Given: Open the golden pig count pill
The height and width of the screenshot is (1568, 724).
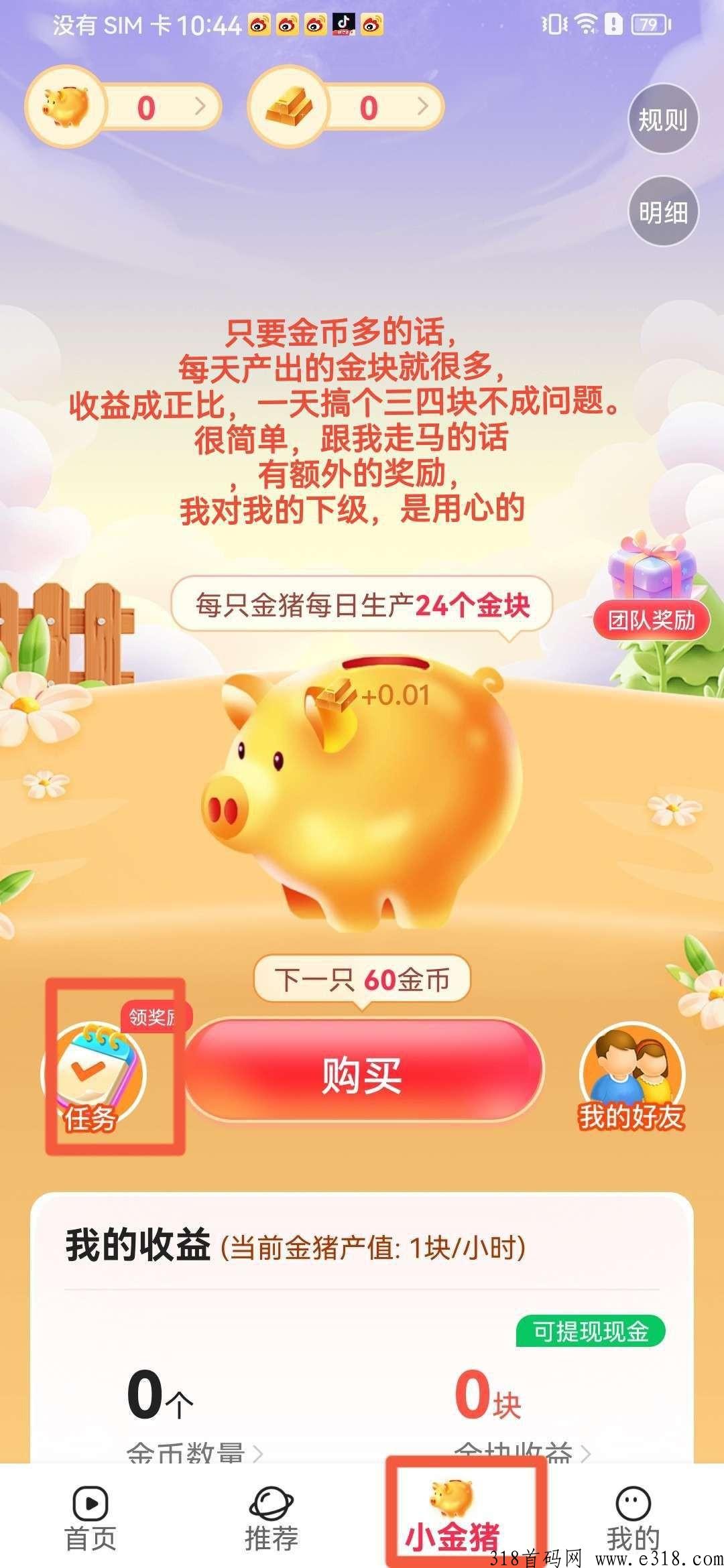Looking at the screenshot, I should pos(123,106).
